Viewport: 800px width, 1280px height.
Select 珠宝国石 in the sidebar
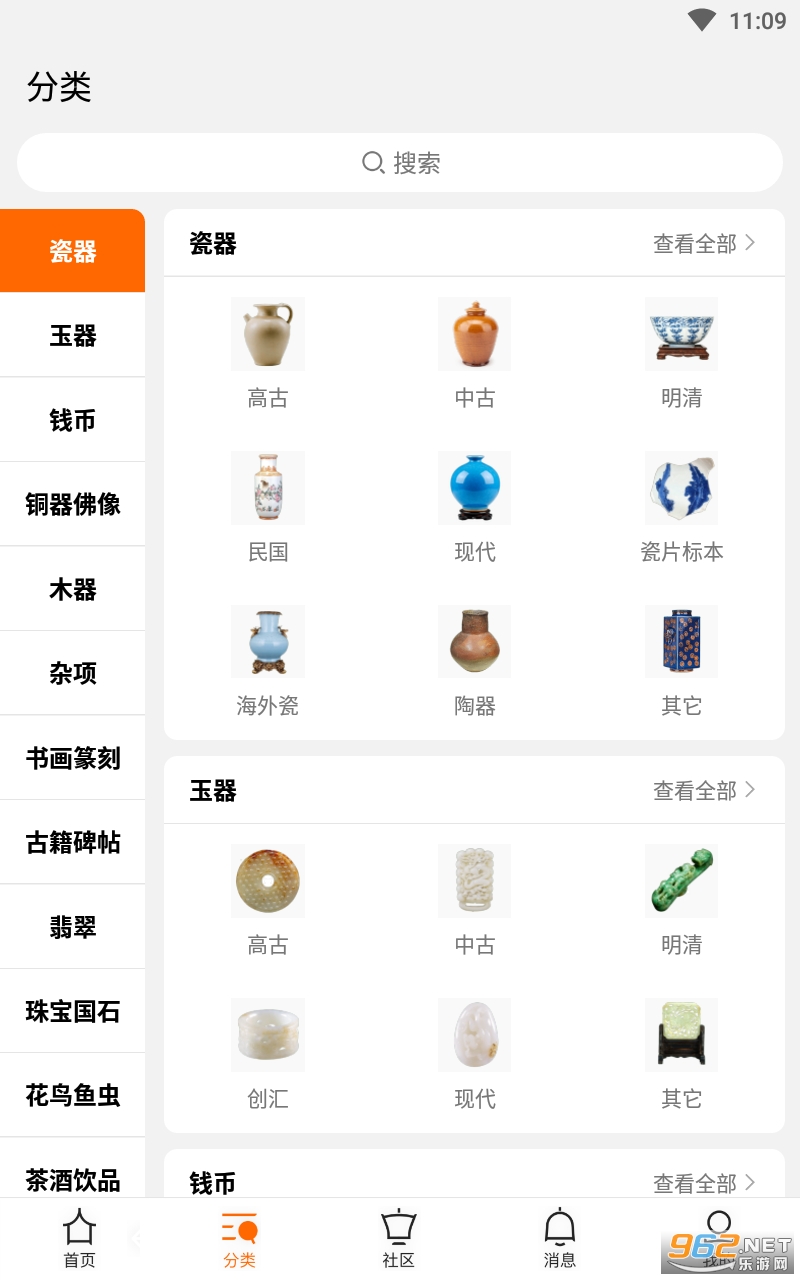[72, 1011]
